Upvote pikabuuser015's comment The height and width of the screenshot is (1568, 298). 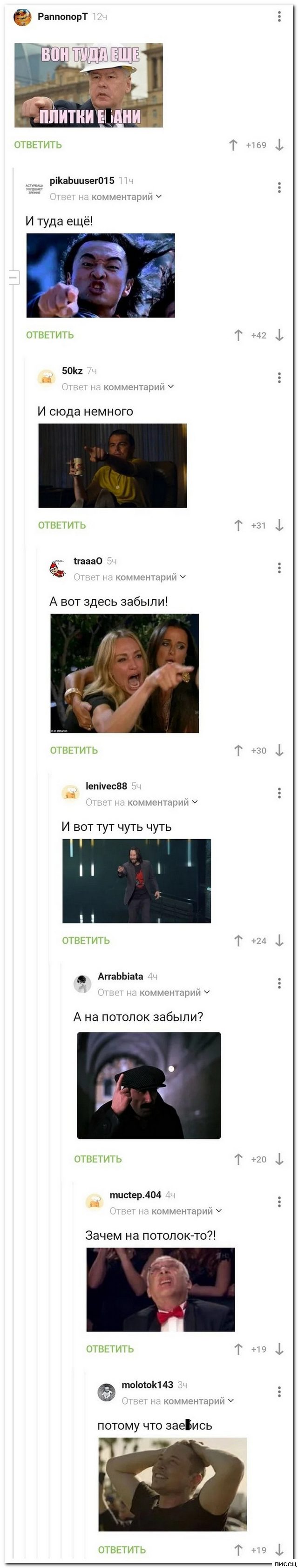coord(238,335)
